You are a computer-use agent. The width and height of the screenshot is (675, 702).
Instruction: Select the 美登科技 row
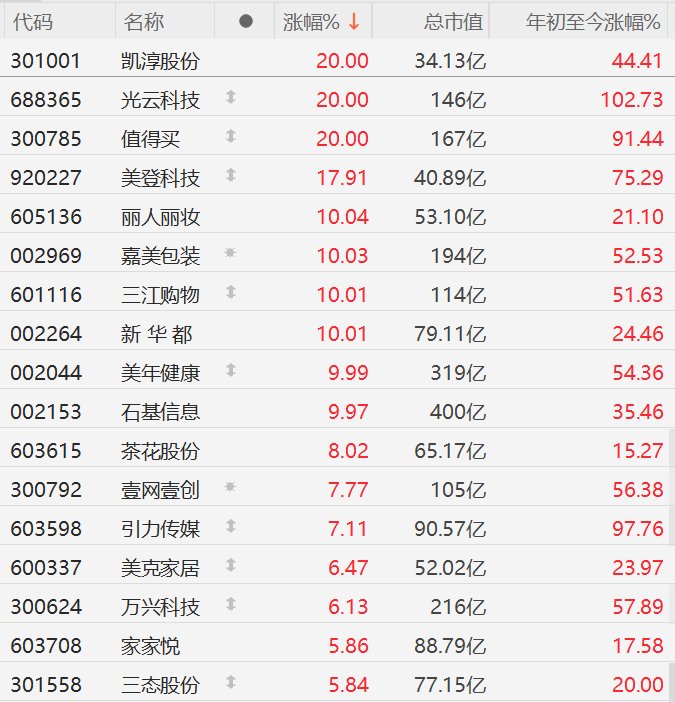point(160,178)
